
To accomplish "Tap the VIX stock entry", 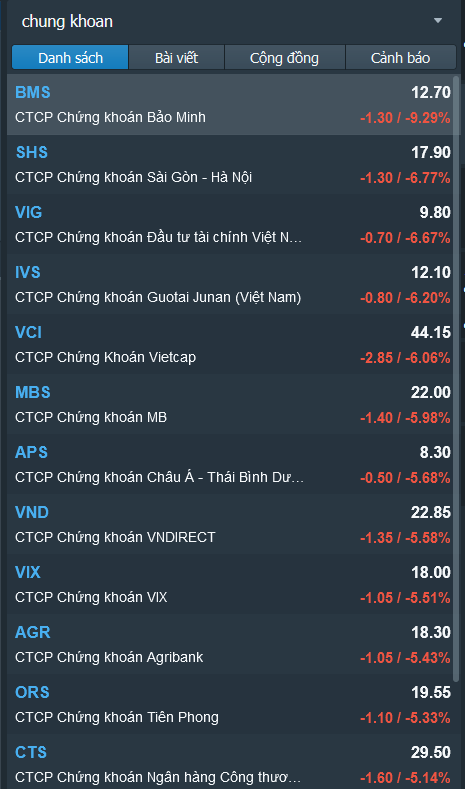I will pyautogui.click(x=230, y=584).
